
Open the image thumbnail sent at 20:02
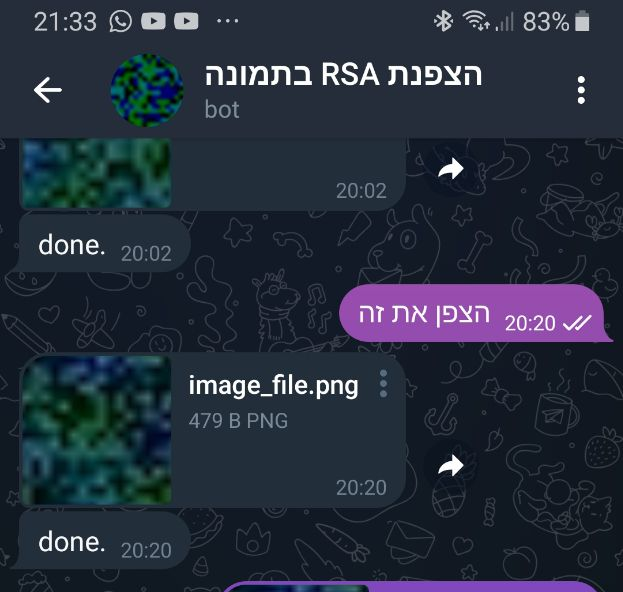[96, 173]
